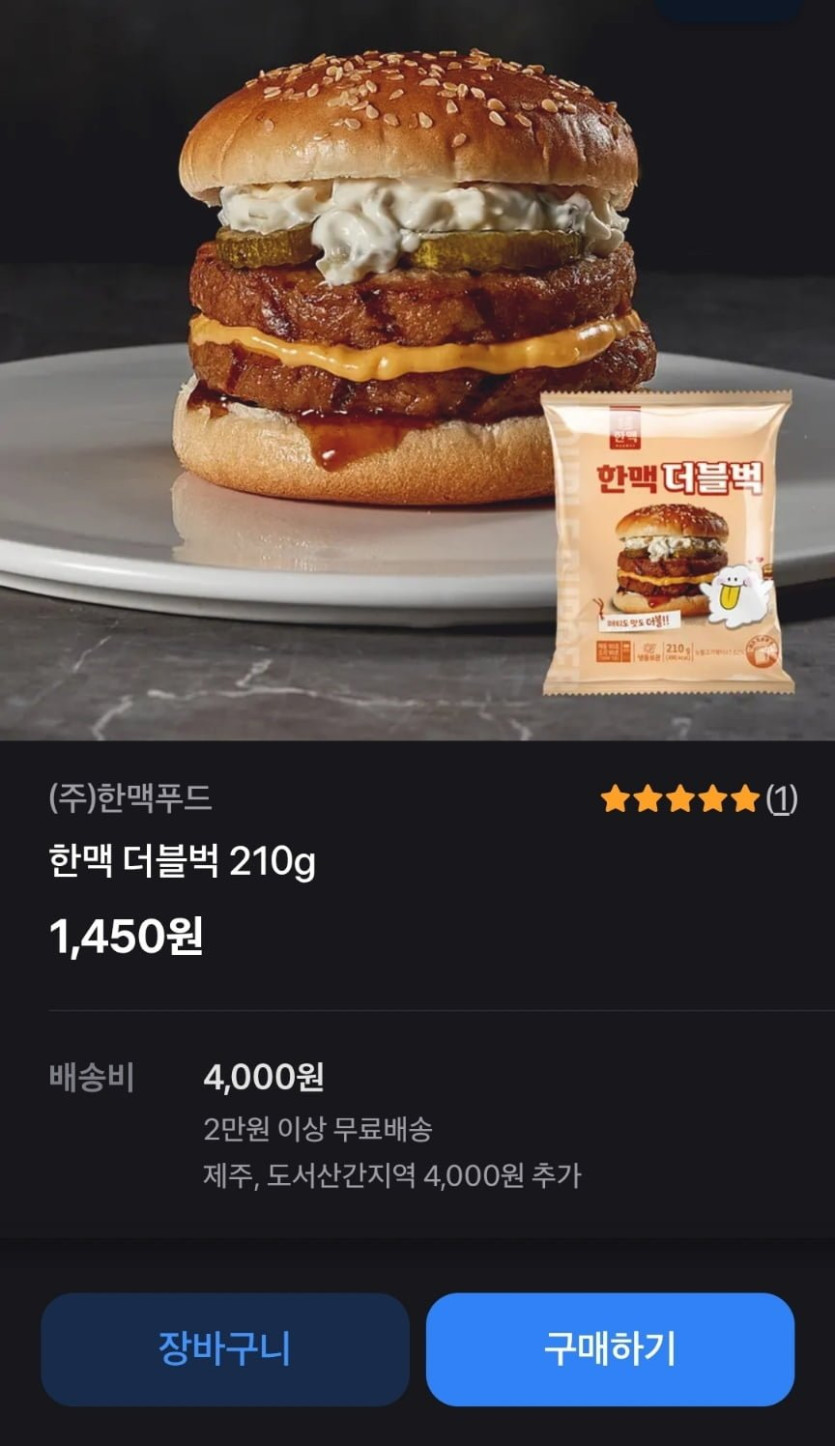Image resolution: width=835 pixels, height=1446 pixels.
Task: Add the 한맥 더블벅 to 장바구니
Action: 225,1349
